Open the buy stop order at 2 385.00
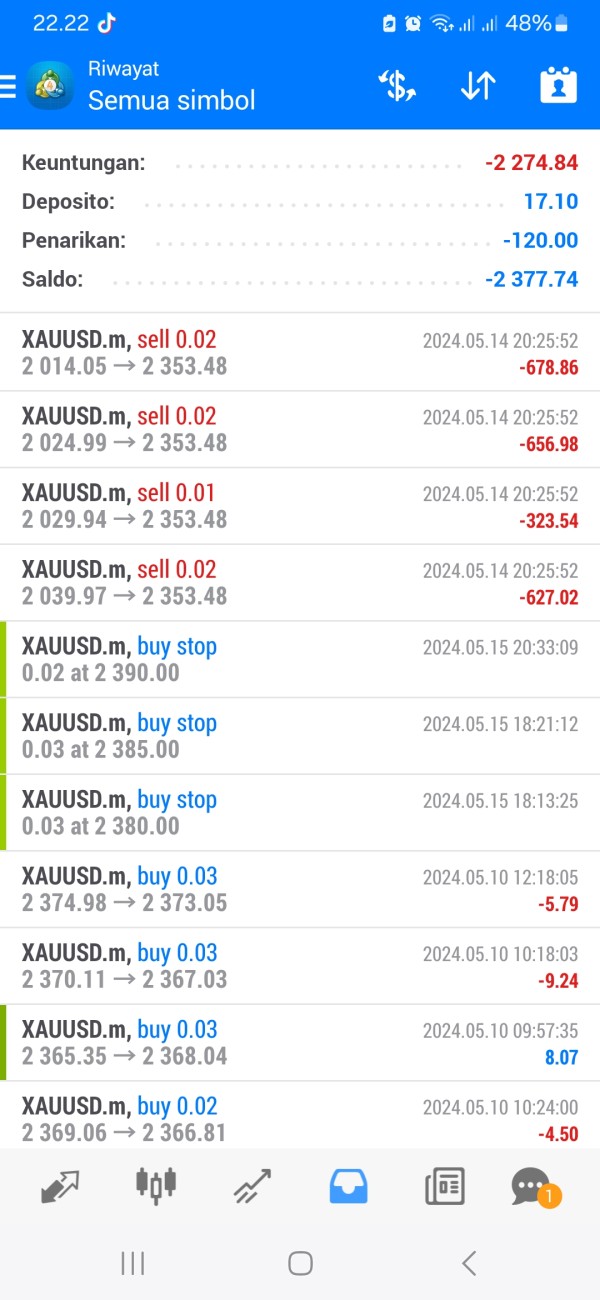The image size is (600, 1300). point(300,736)
